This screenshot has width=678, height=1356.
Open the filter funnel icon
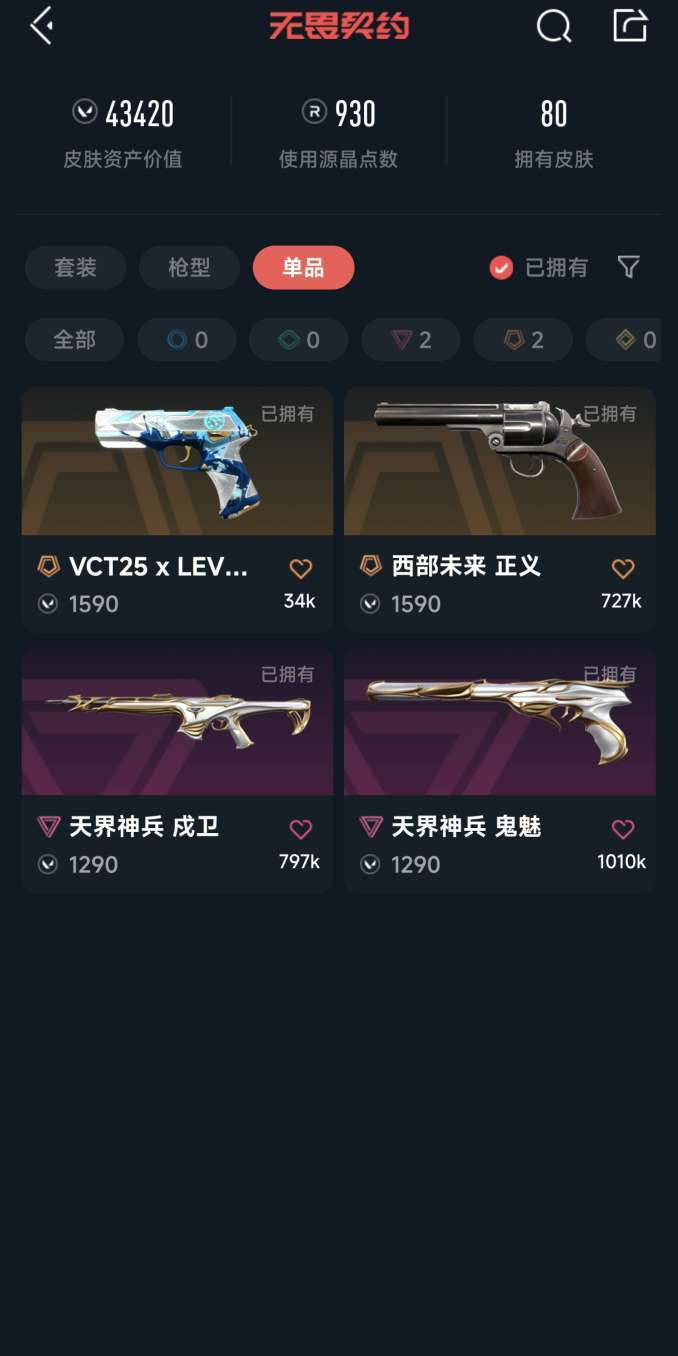pyautogui.click(x=628, y=267)
